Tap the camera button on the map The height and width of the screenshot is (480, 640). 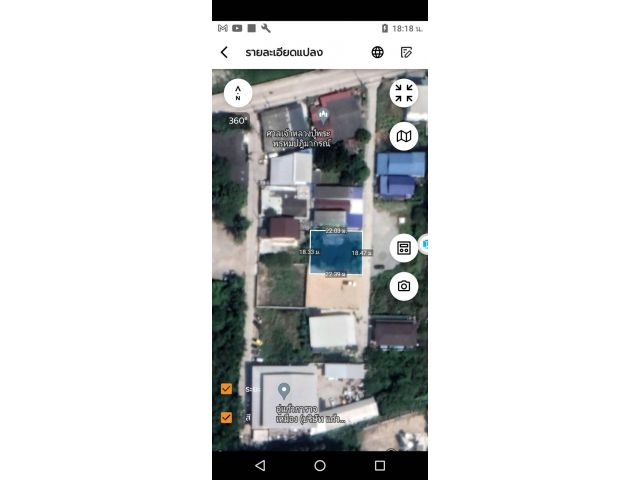[x=404, y=286]
